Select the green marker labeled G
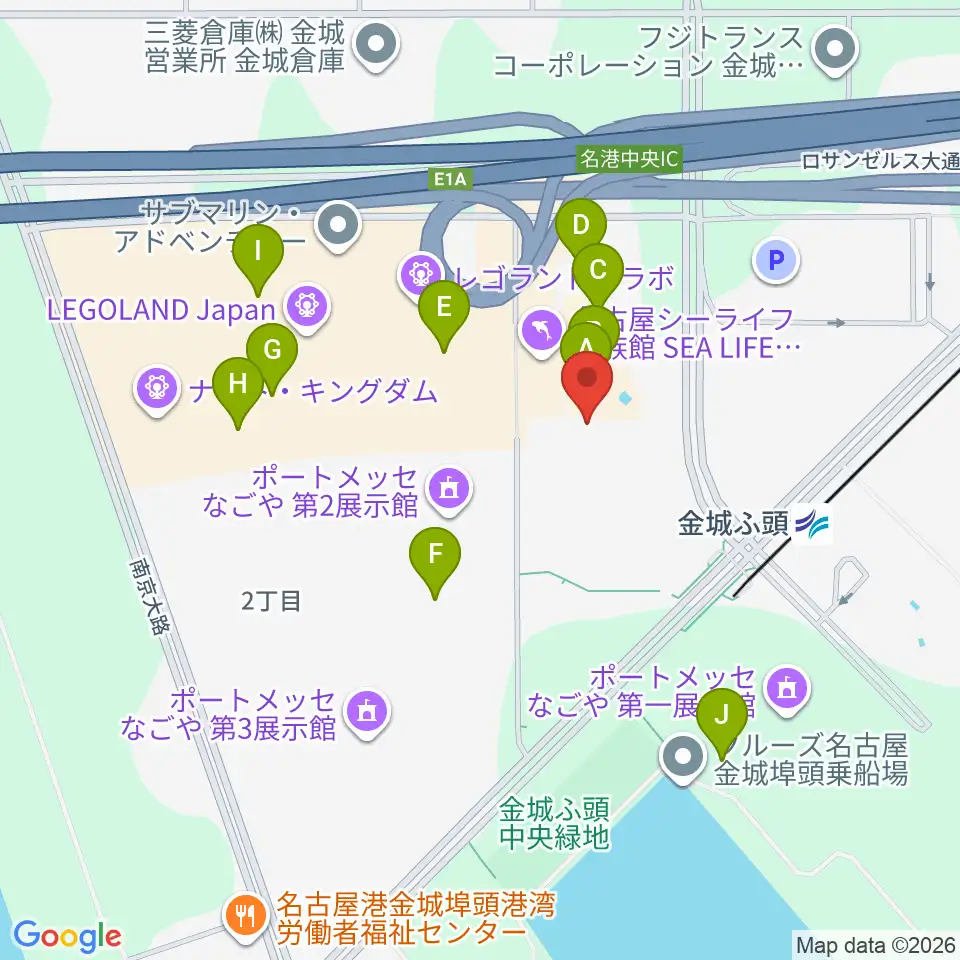Image resolution: width=960 pixels, height=960 pixels. (272, 354)
